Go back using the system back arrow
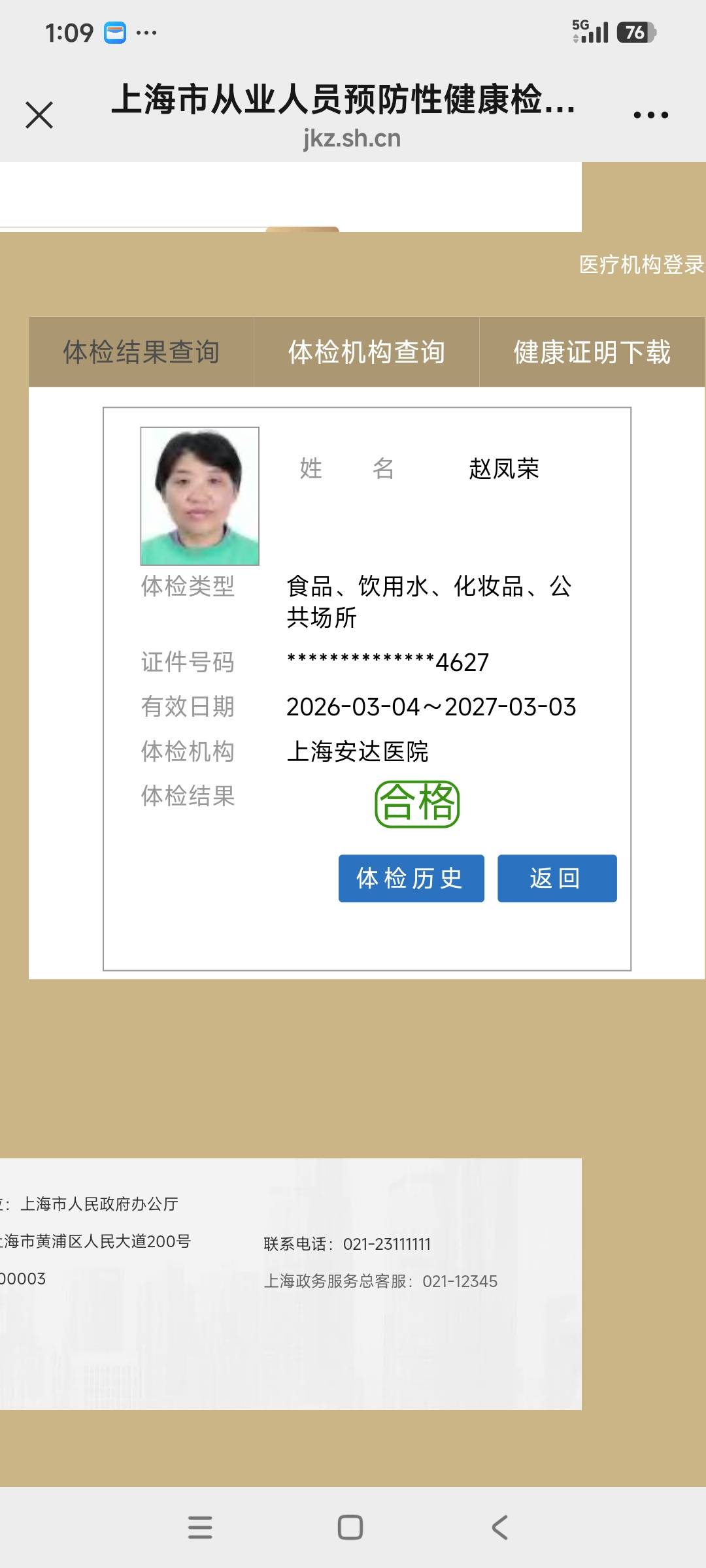This screenshot has width=706, height=1568. (500, 1527)
